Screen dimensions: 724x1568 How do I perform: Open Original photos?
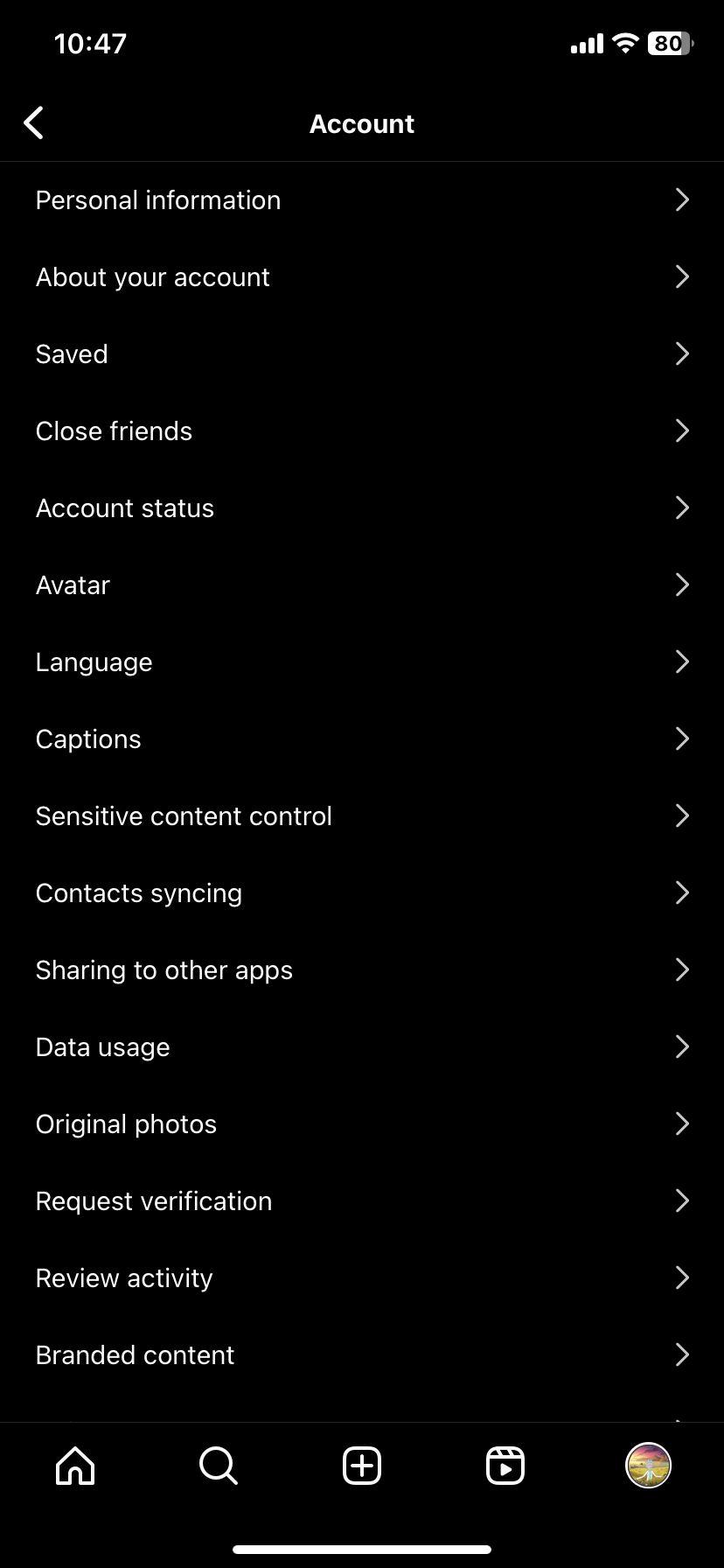pyautogui.click(x=362, y=1124)
